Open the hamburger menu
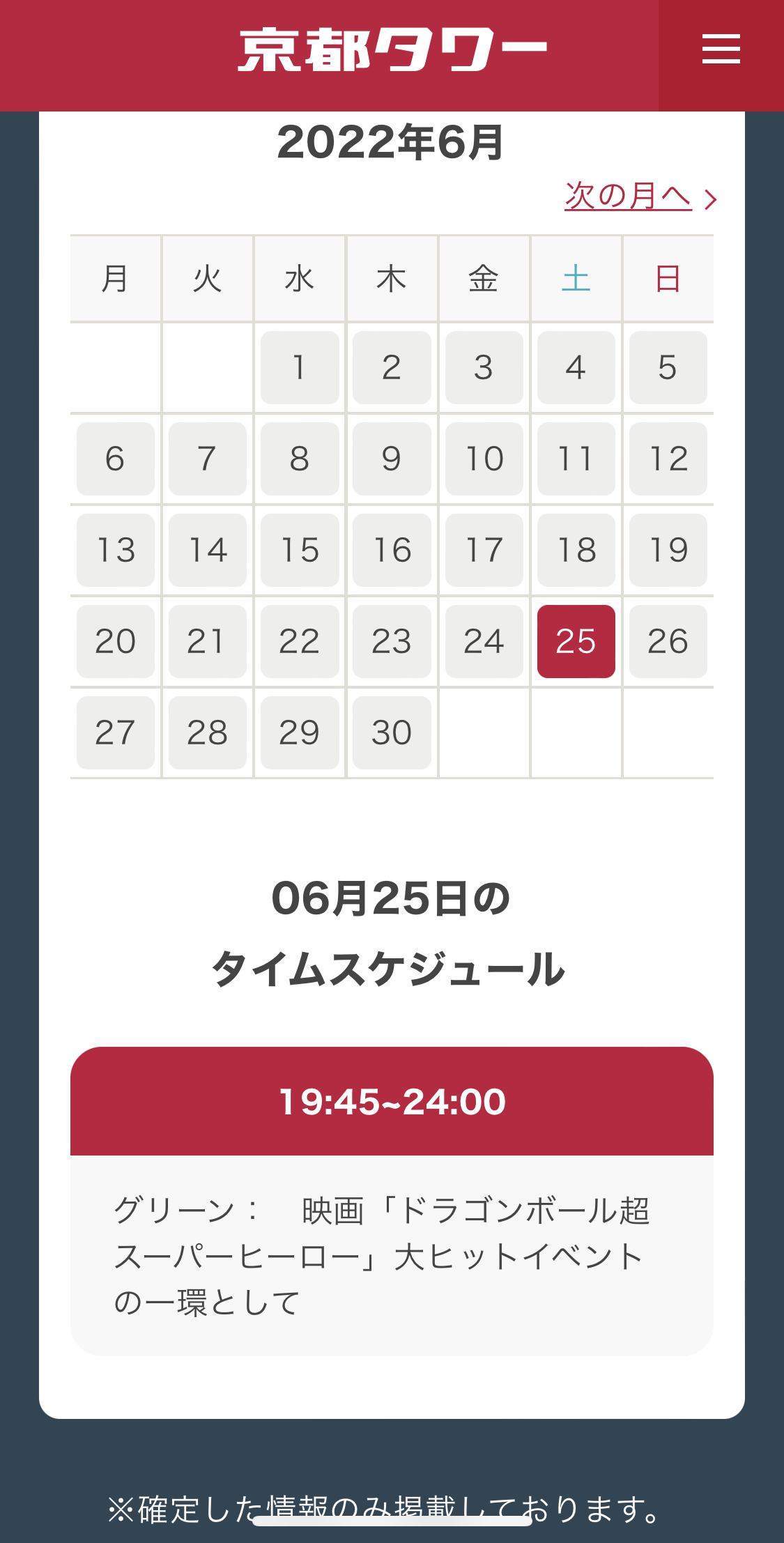Screen dimensions: 784x1543 721,49
